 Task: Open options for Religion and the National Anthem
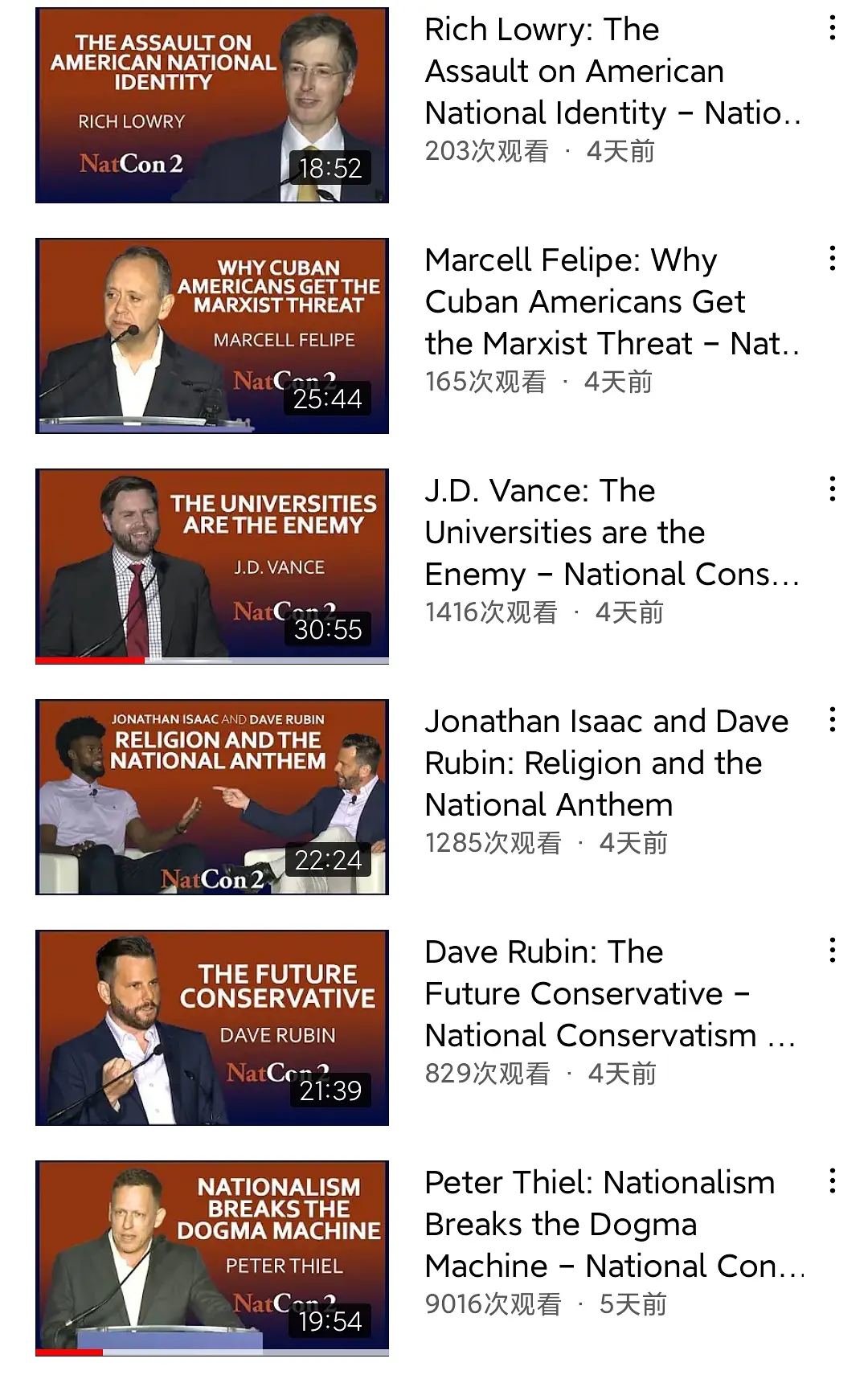[x=833, y=719]
